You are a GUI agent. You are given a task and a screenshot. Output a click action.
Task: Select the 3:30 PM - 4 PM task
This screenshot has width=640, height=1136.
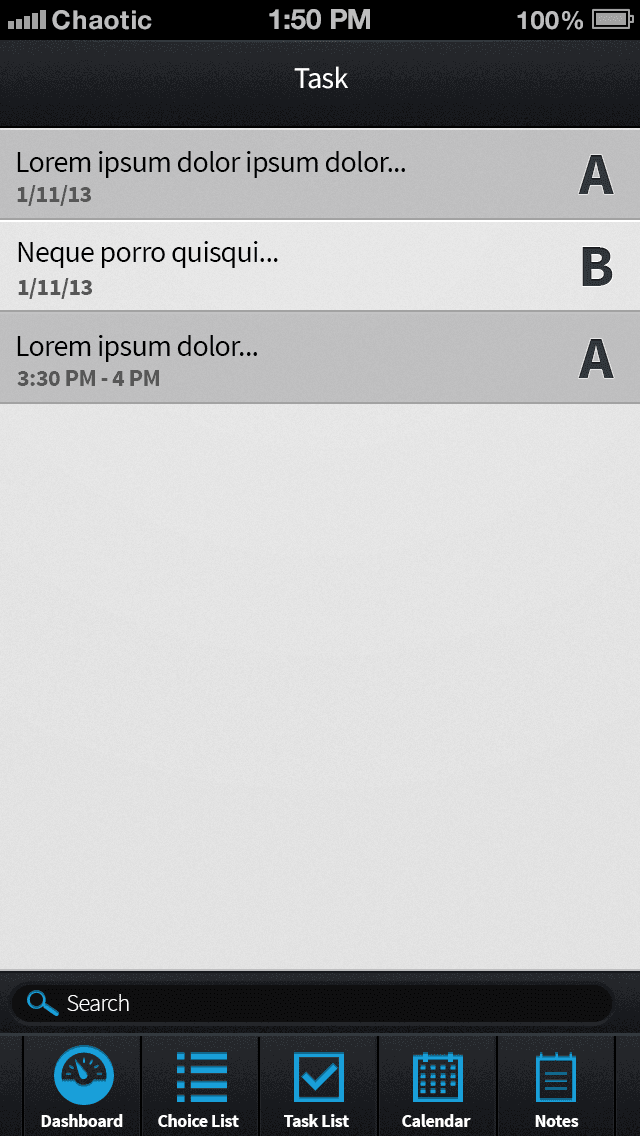(x=320, y=357)
